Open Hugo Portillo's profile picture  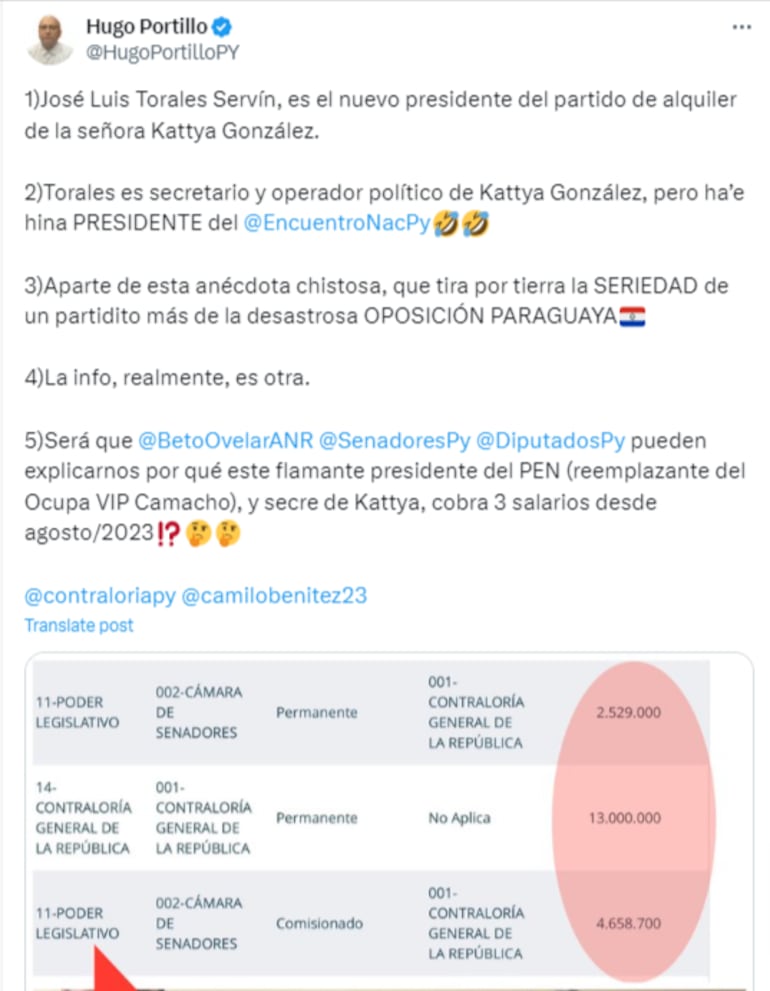(49, 40)
